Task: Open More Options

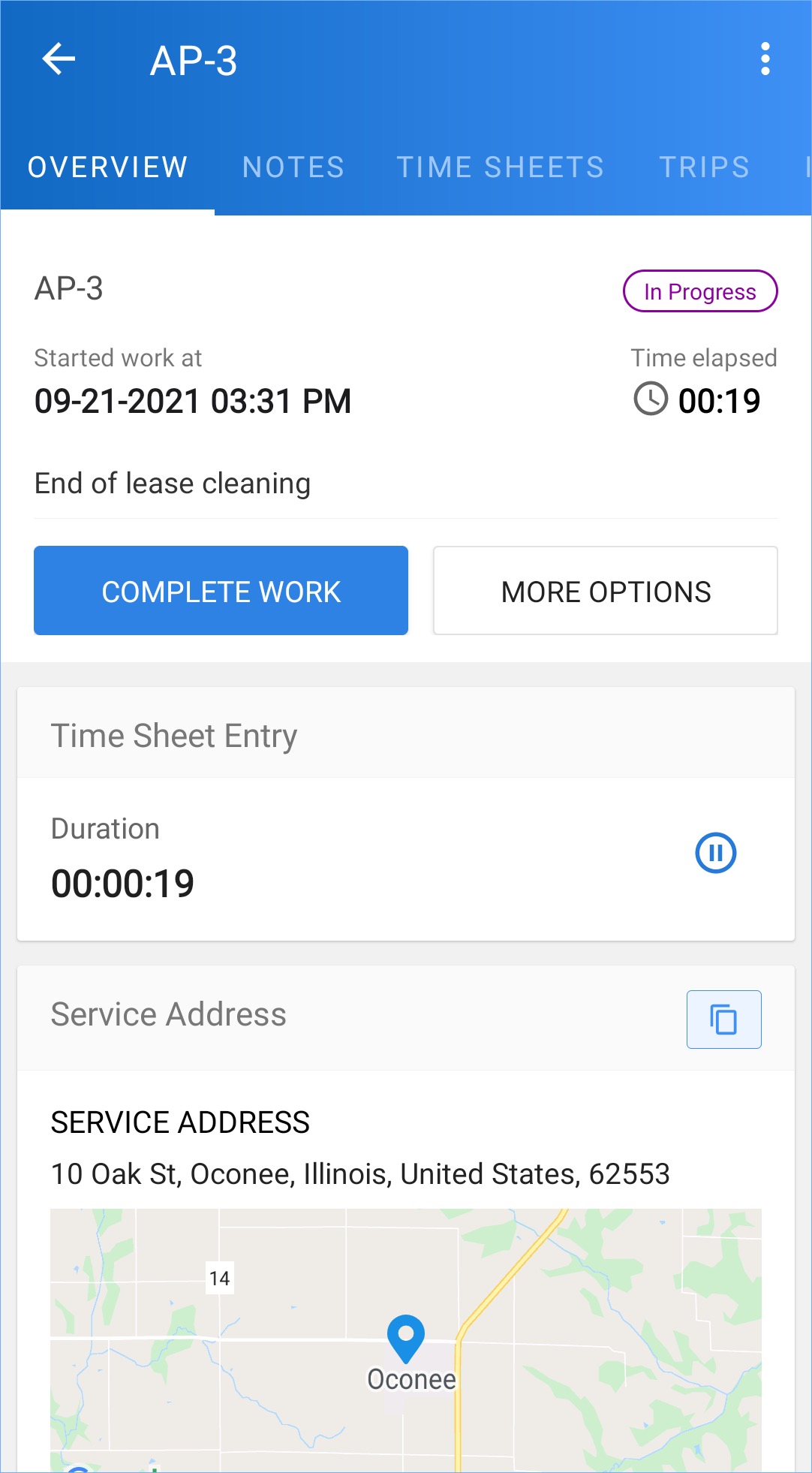Action: click(605, 591)
